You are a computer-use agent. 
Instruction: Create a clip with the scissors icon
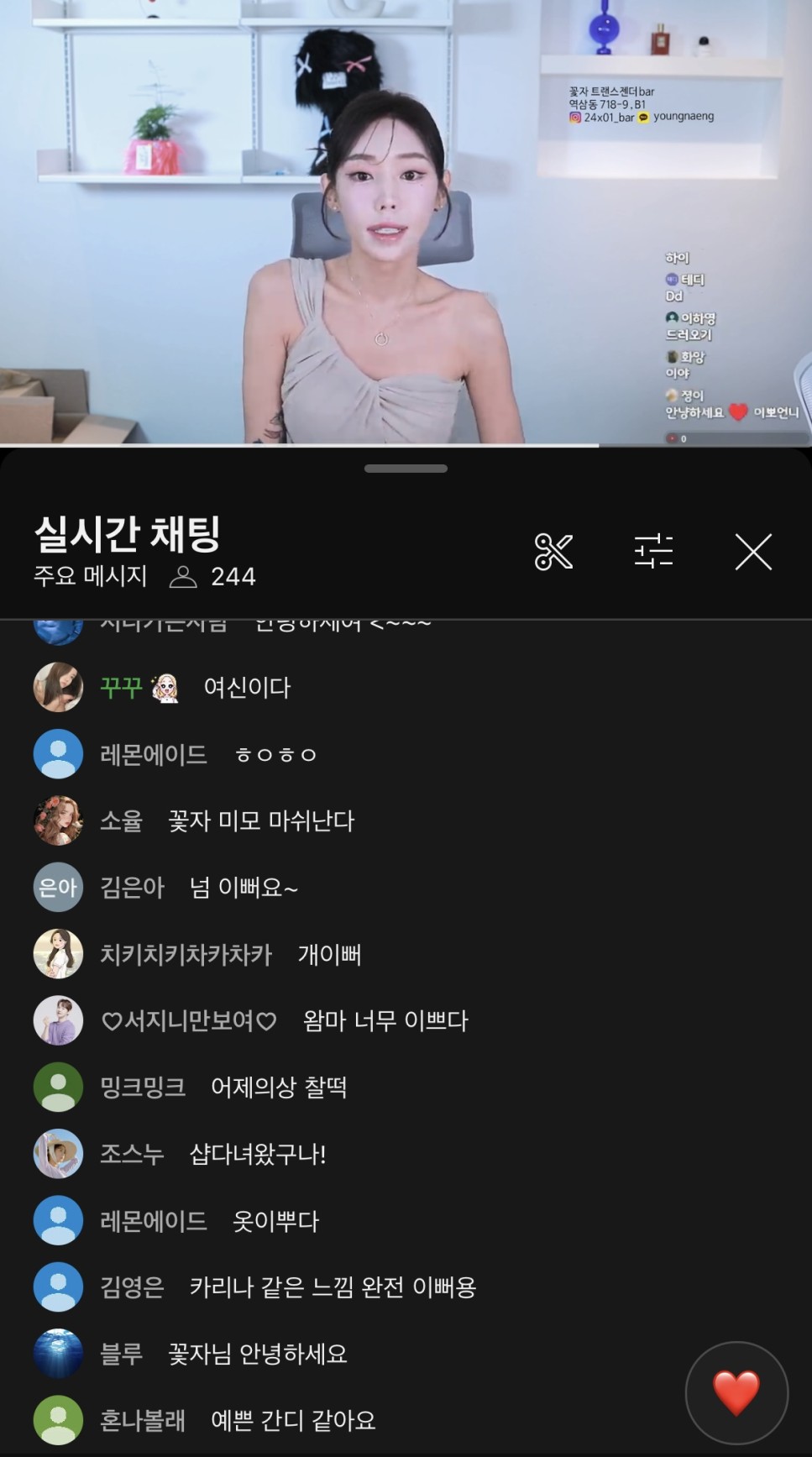pyautogui.click(x=553, y=553)
